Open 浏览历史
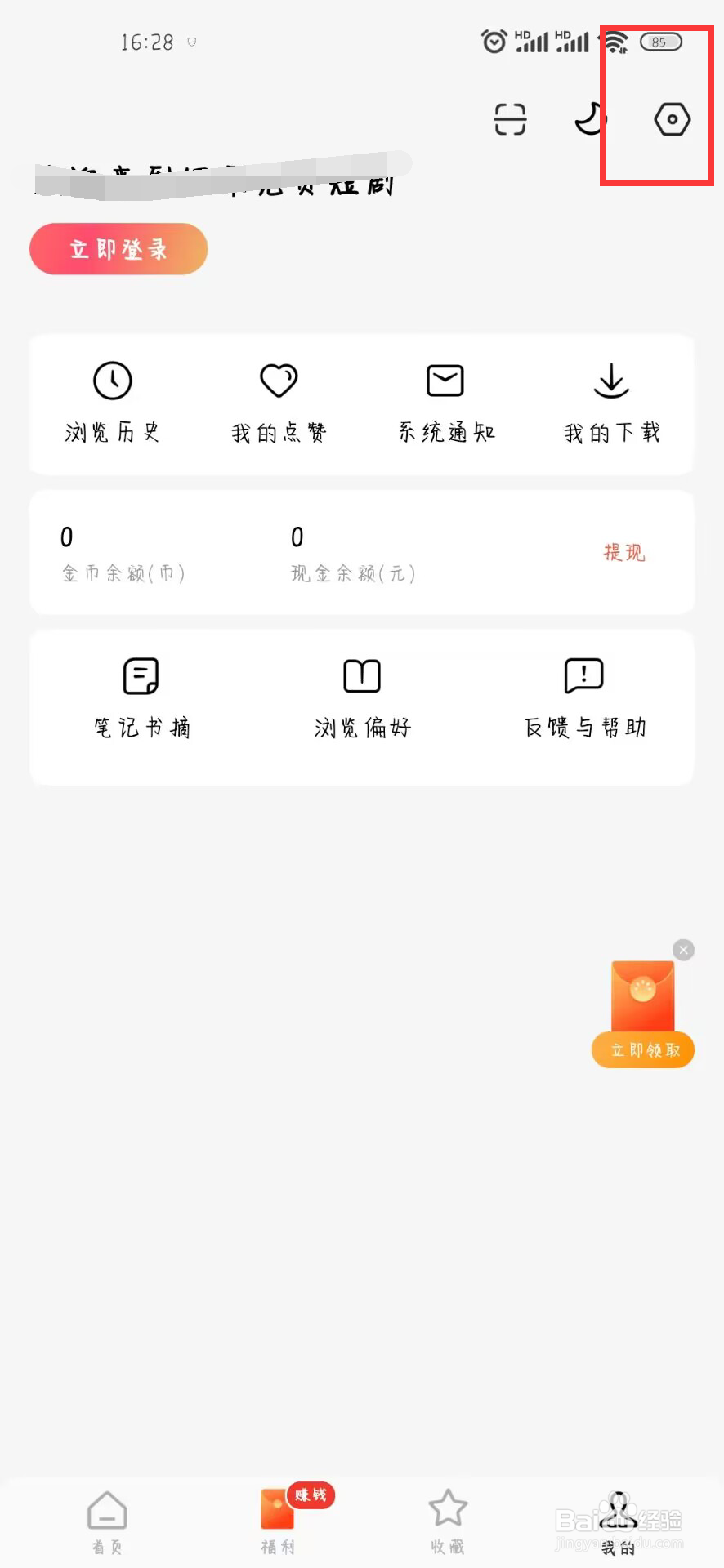 (x=113, y=402)
